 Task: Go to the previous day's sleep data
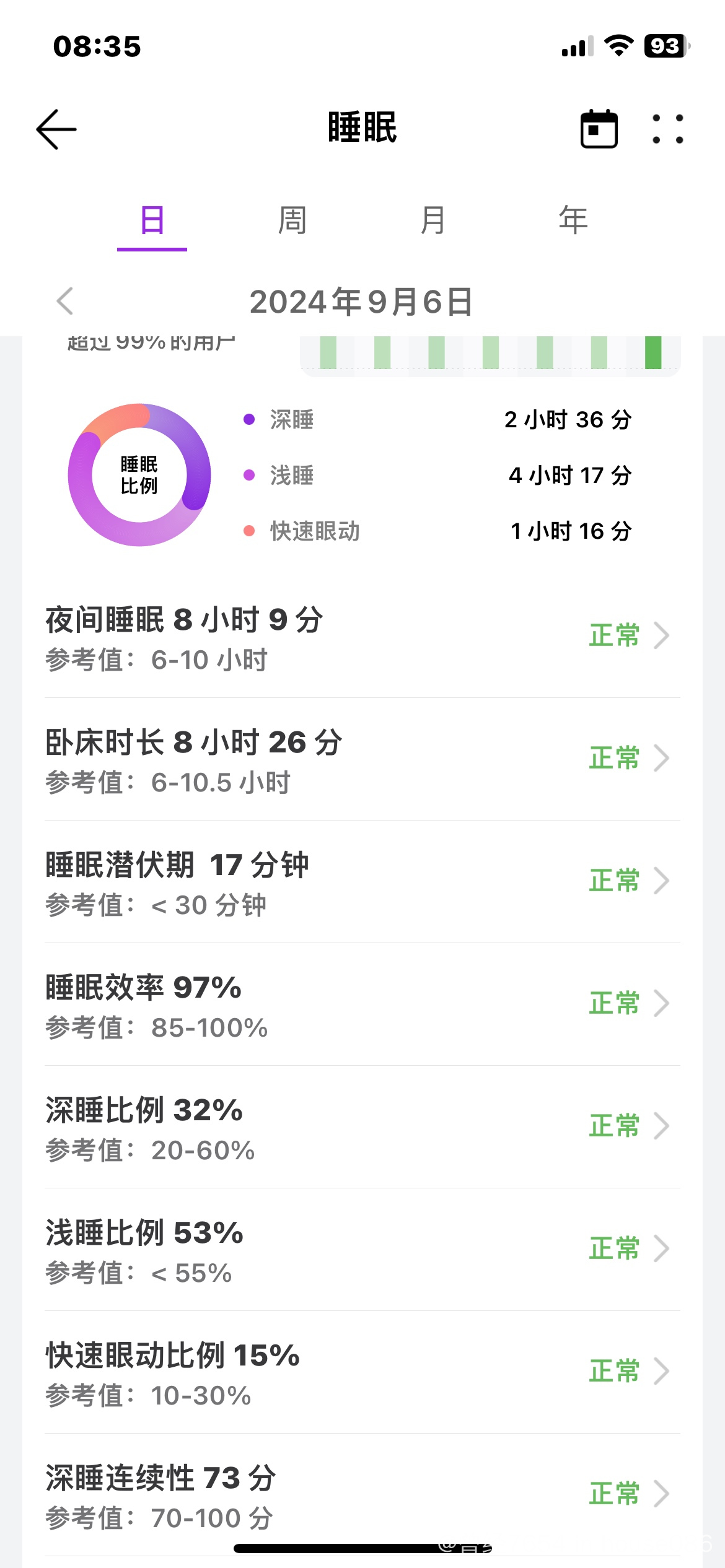point(65,301)
